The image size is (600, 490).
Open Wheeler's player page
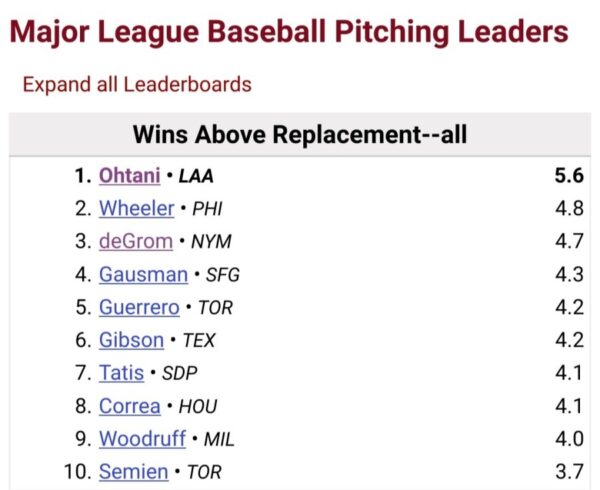coord(136,209)
